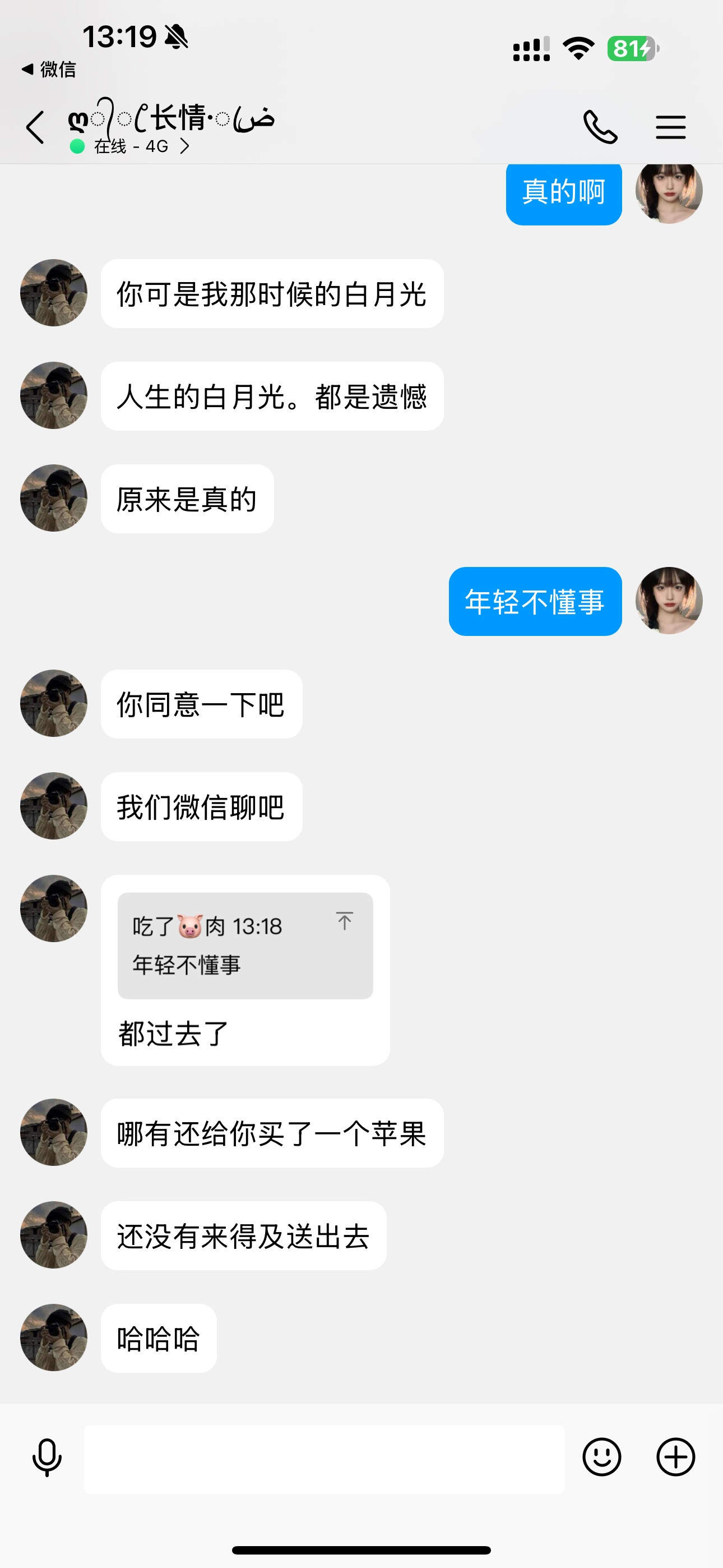
Task: View contact's avatar beside 哈哈哈
Action: [x=54, y=1338]
